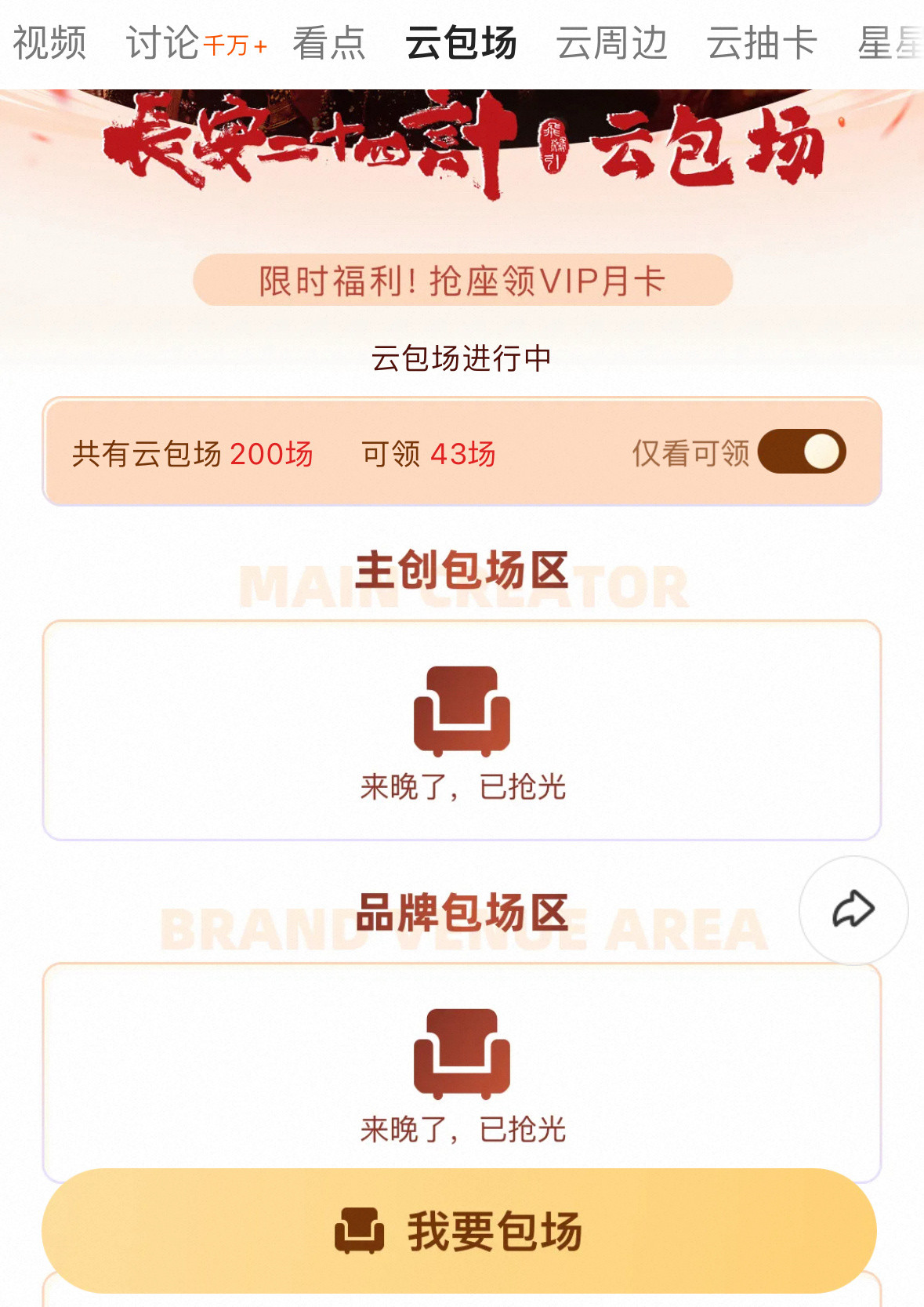
Task: Click the floating share arrow icon
Action: [x=854, y=909]
